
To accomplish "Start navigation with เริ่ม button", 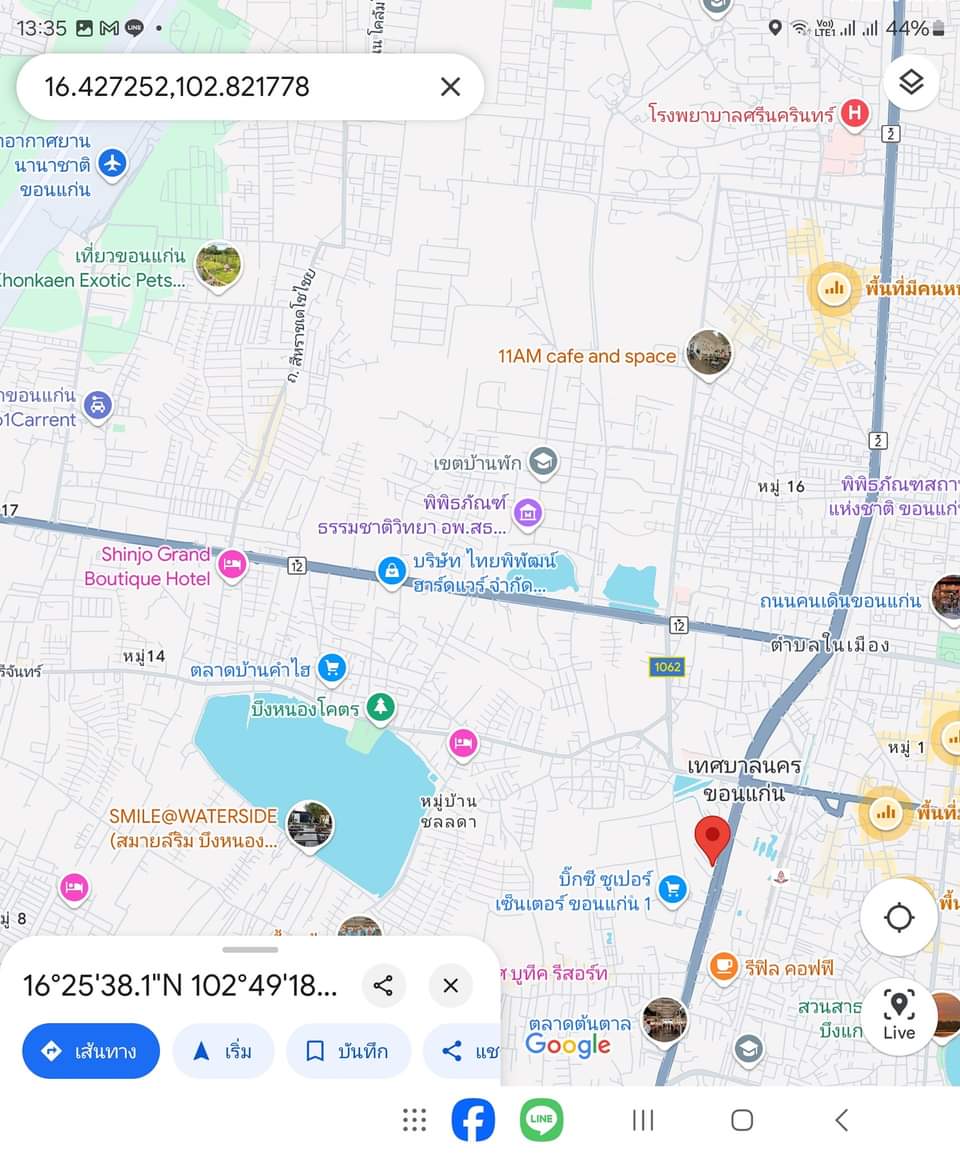I will (x=223, y=1051).
